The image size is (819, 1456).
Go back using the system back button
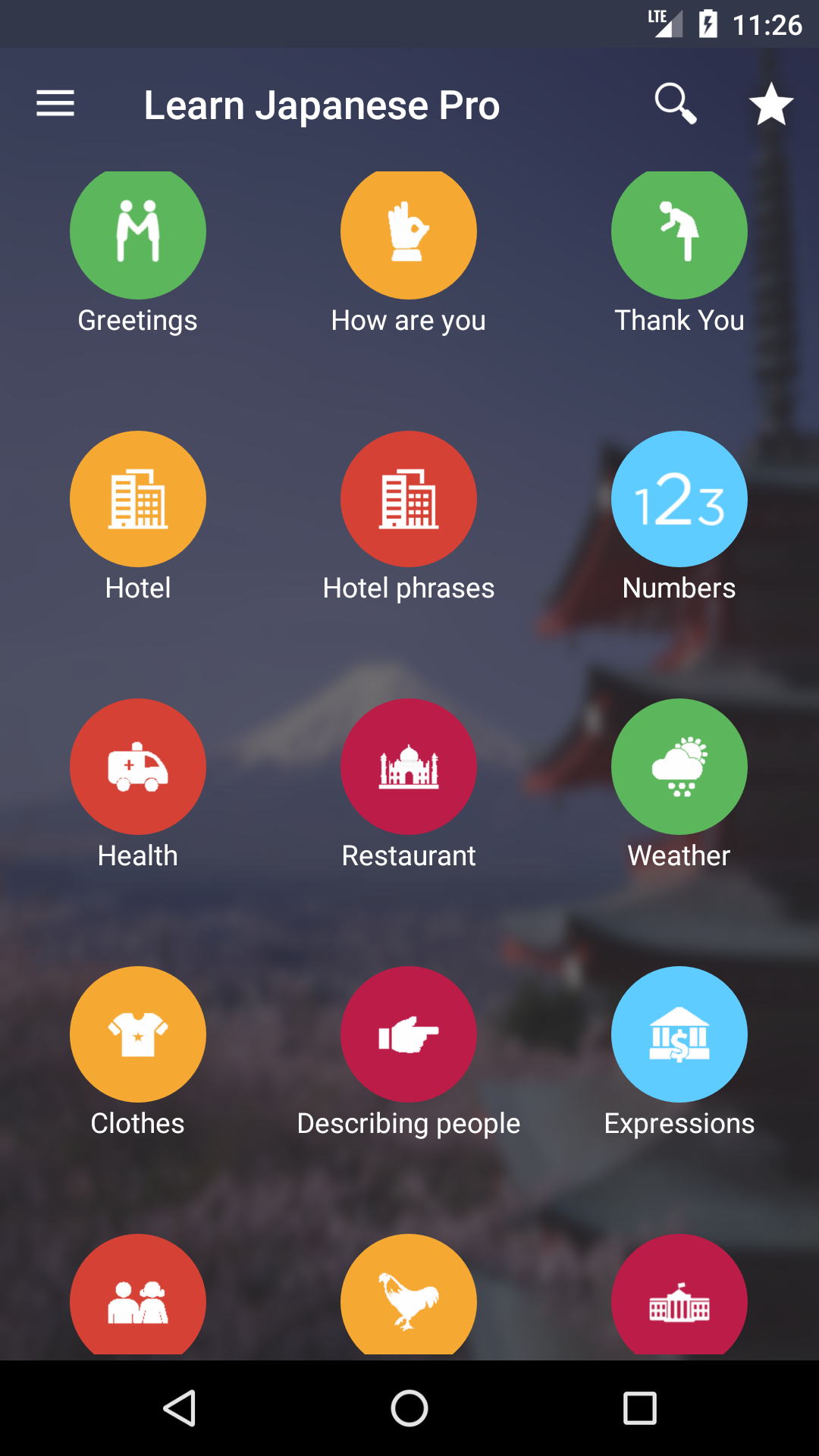point(180,1408)
